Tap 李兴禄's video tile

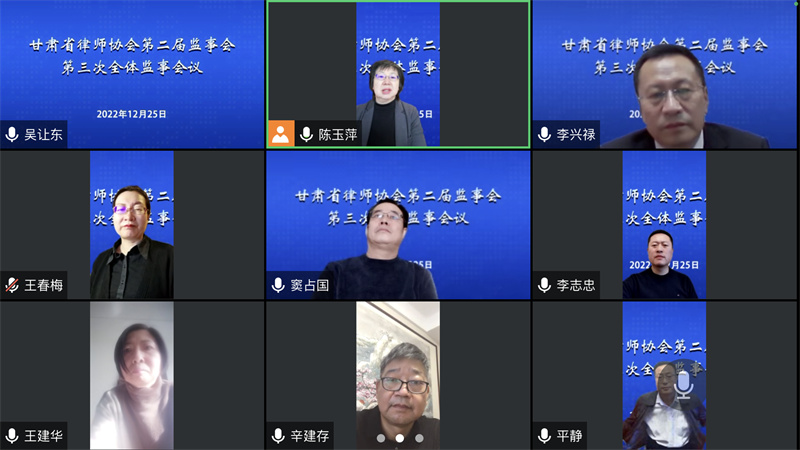coord(664,74)
